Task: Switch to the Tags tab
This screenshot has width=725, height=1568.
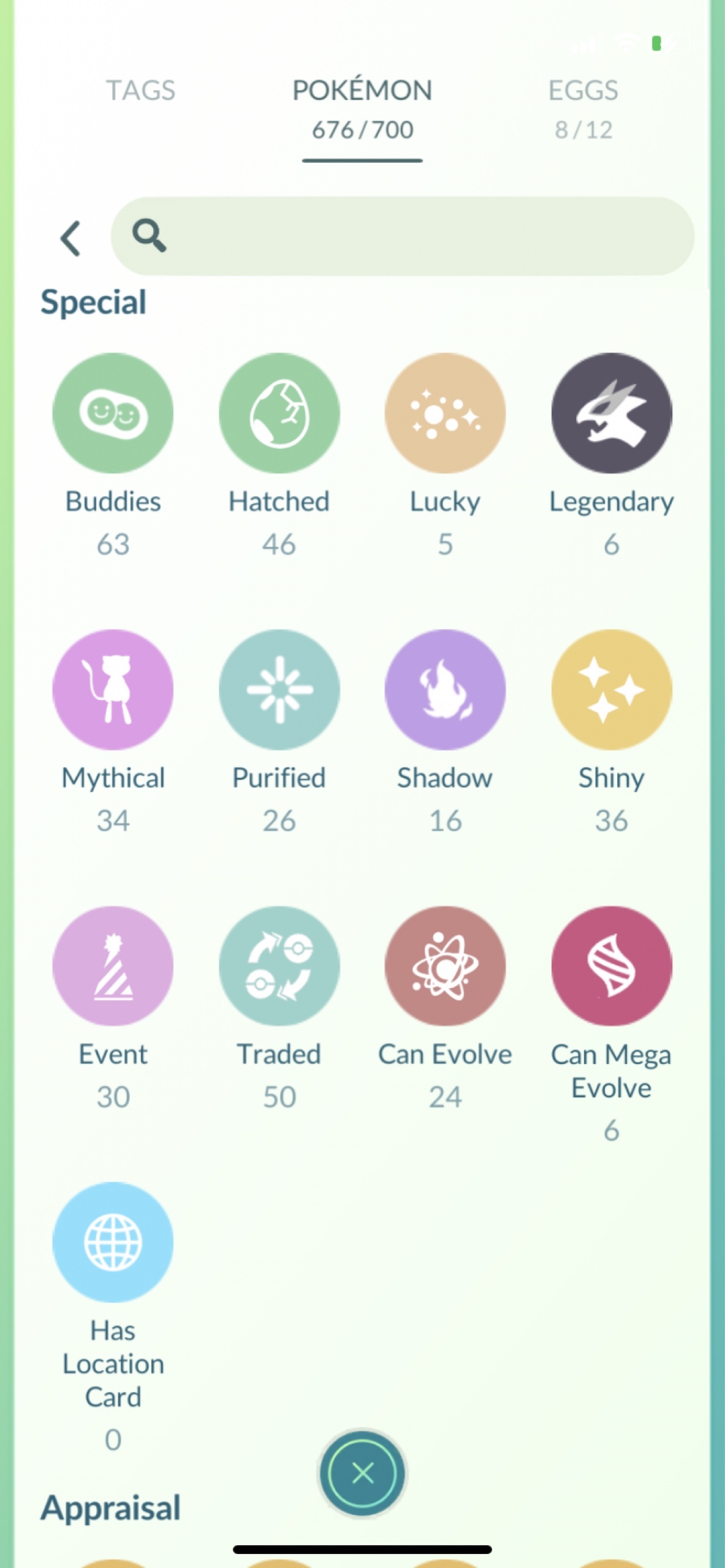Action: (x=140, y=91)
